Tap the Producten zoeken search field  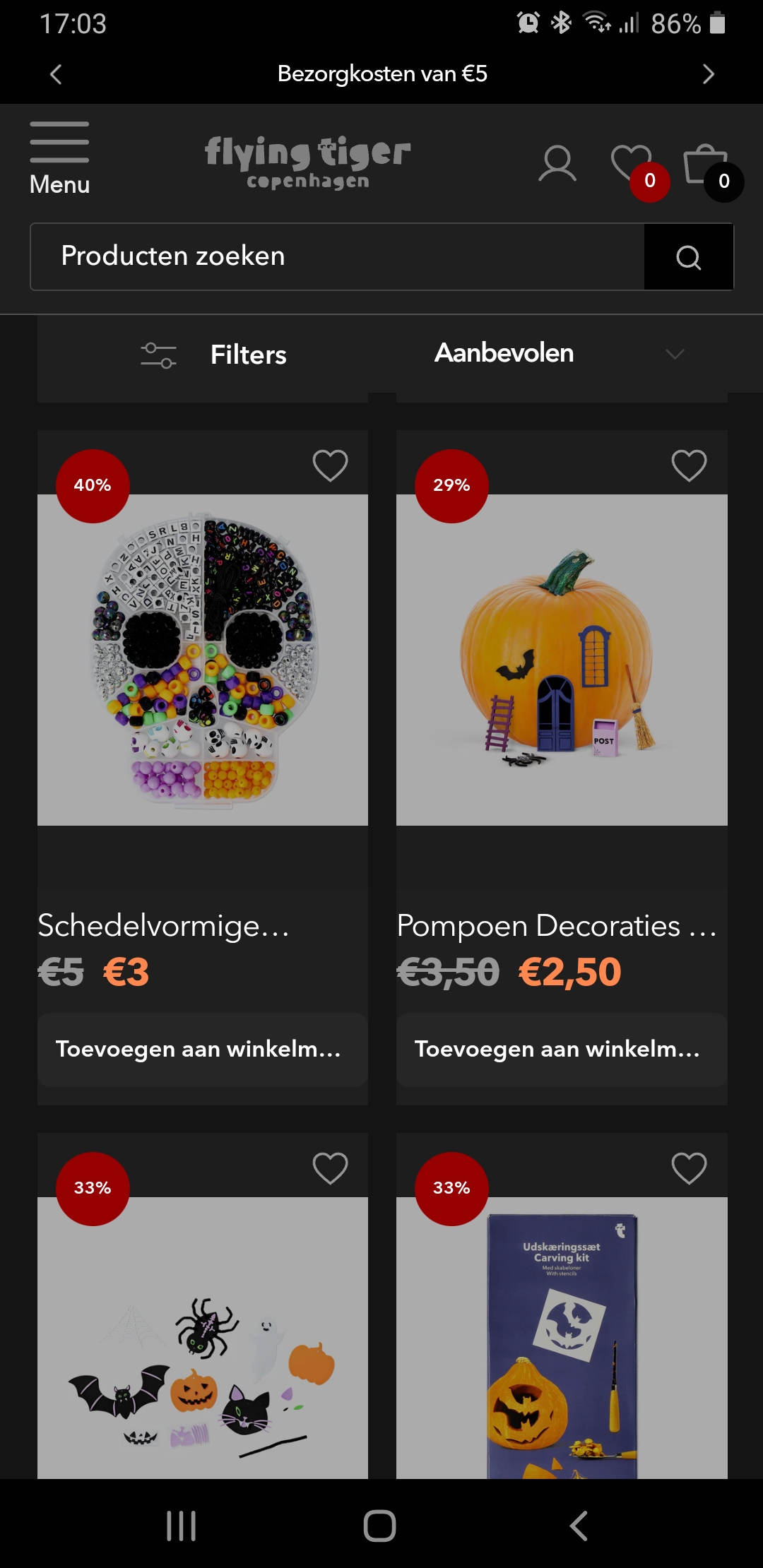pos(337,256)
